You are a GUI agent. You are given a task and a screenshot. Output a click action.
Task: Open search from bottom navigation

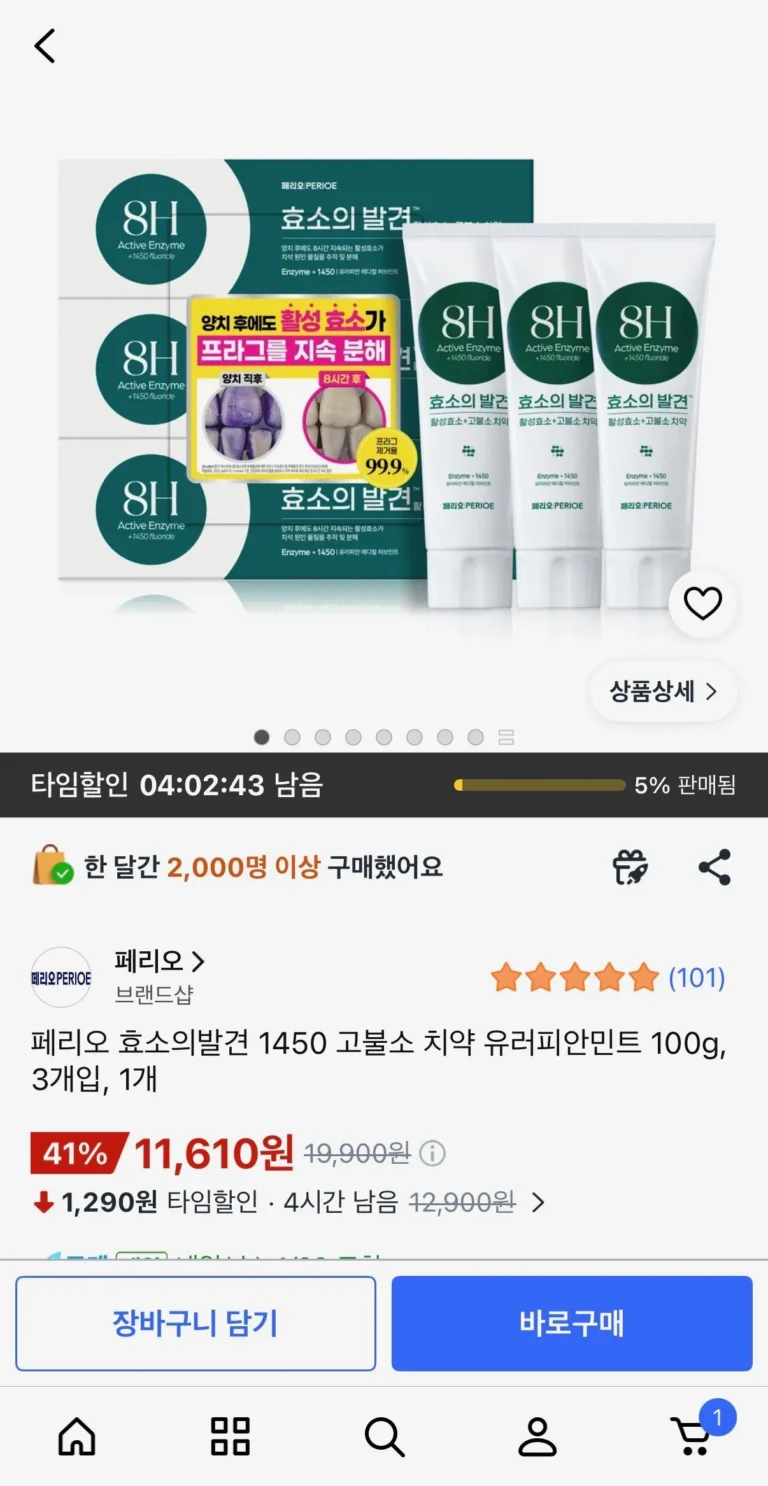tap(384, 1437)
